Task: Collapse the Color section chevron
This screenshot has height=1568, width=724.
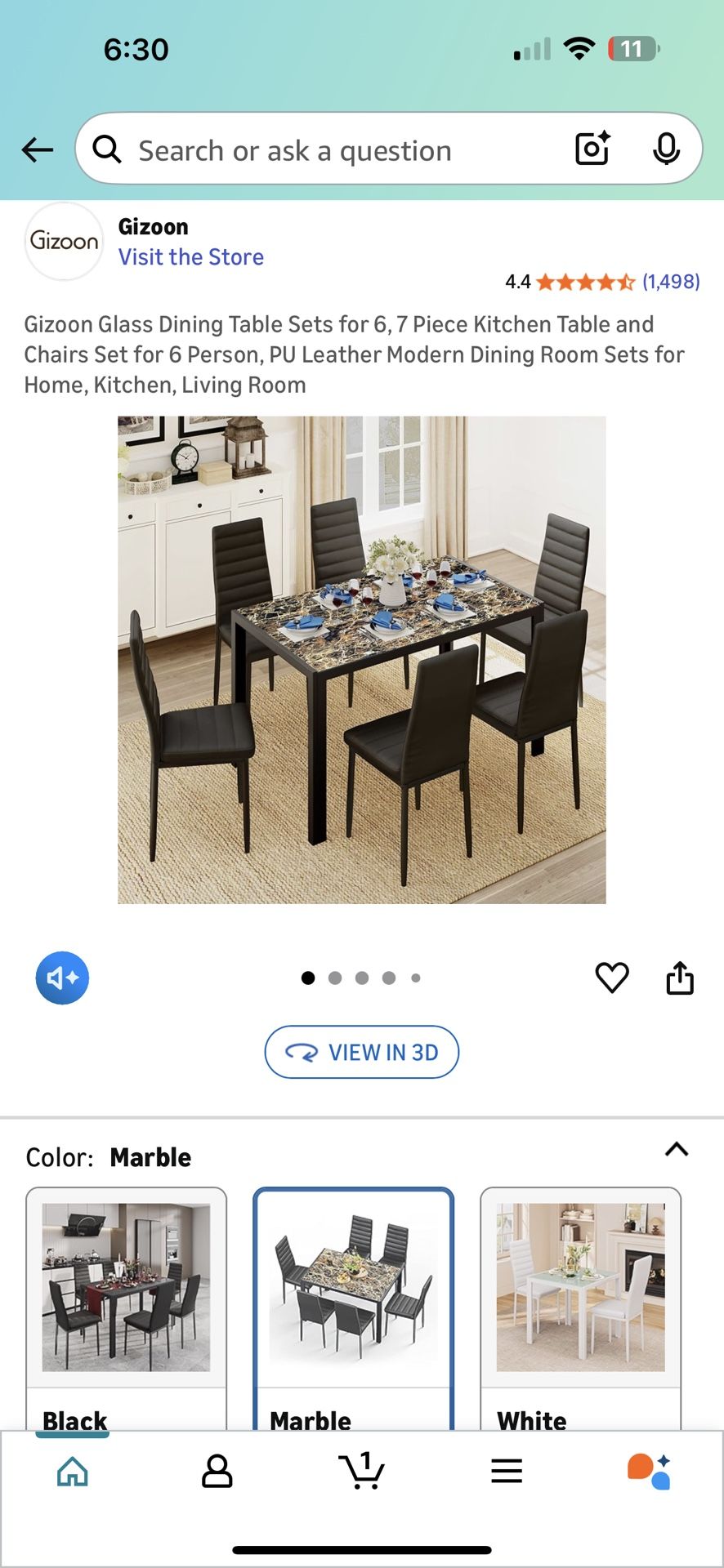Action: click(677, 1150)
